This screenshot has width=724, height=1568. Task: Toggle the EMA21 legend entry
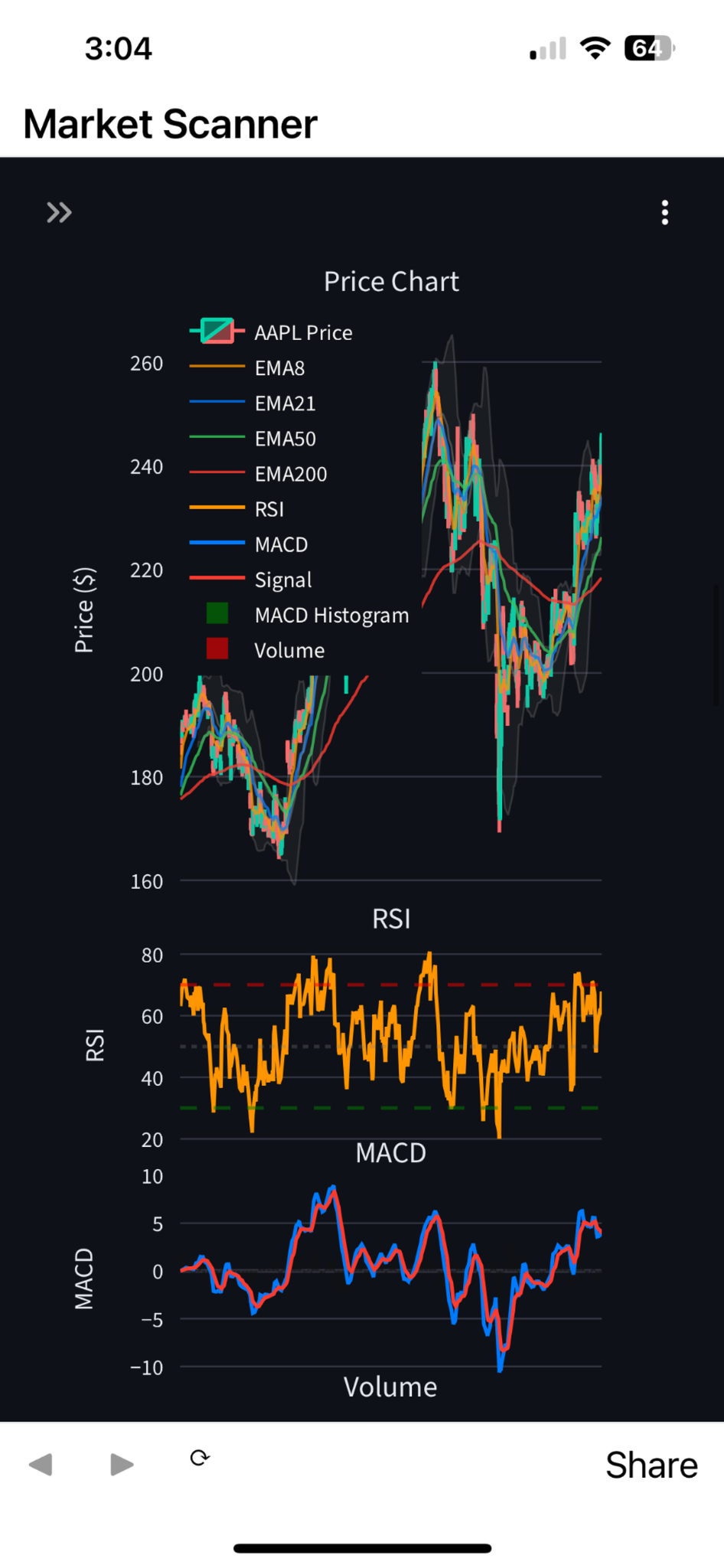coord(285,403)
